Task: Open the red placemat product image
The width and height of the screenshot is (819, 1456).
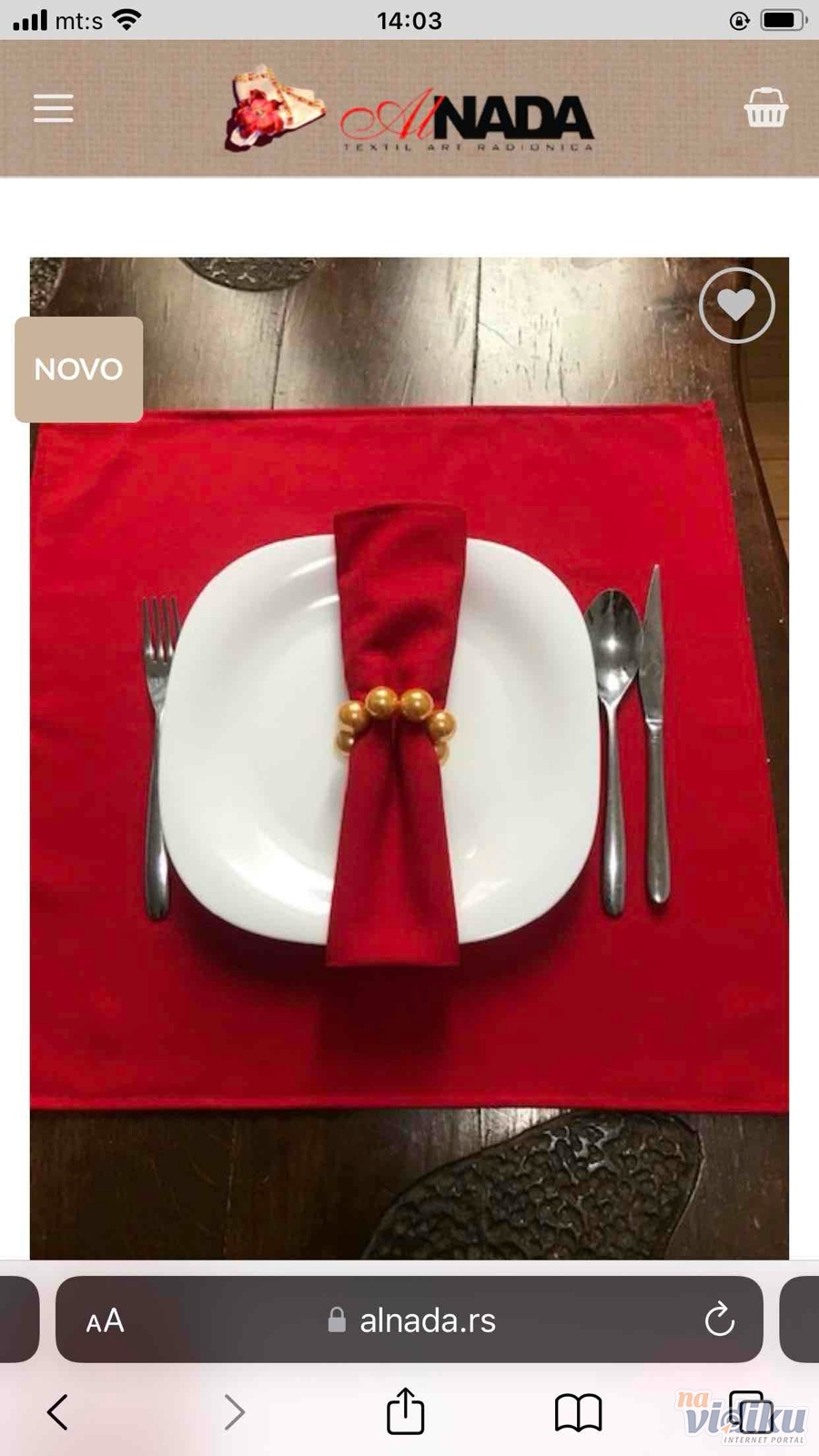Action: (409, 758)
